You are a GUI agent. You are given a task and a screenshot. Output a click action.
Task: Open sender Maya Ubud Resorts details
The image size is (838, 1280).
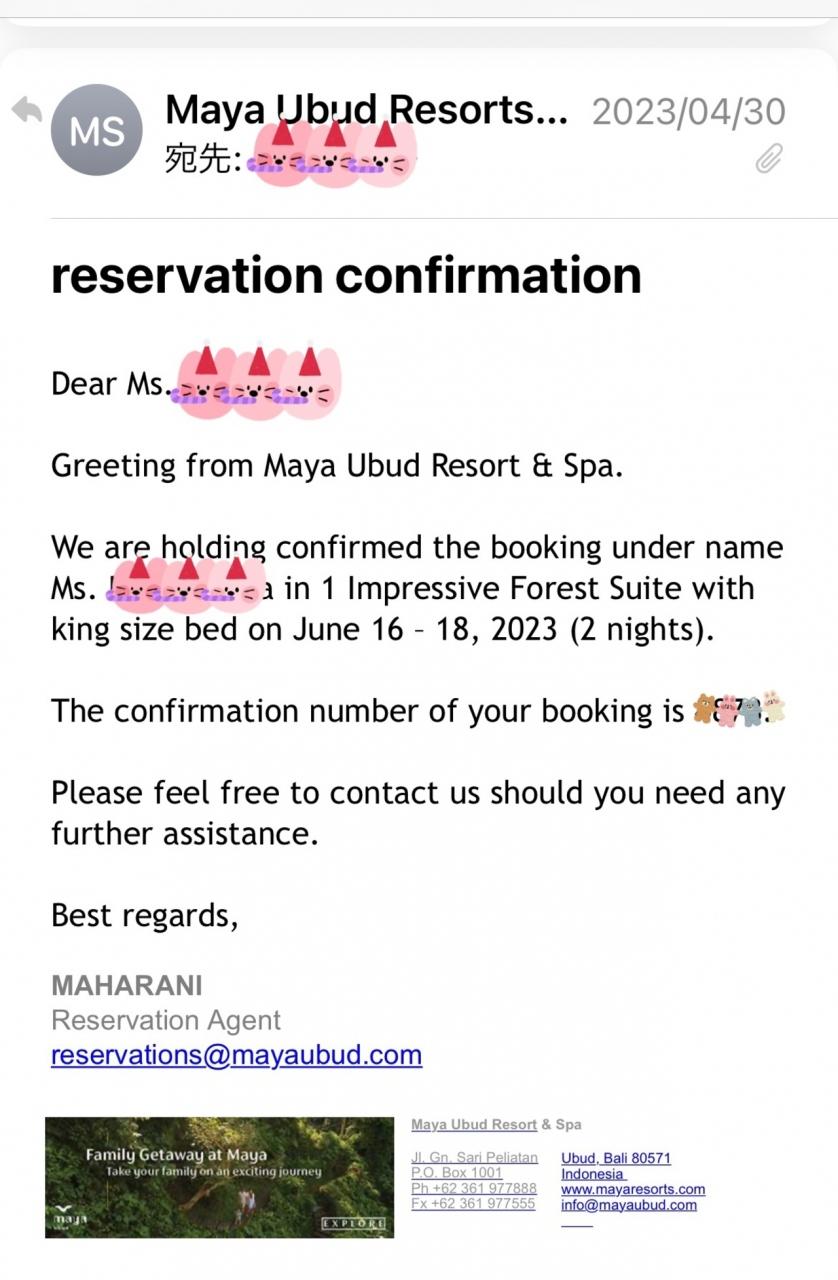(366, 110)
